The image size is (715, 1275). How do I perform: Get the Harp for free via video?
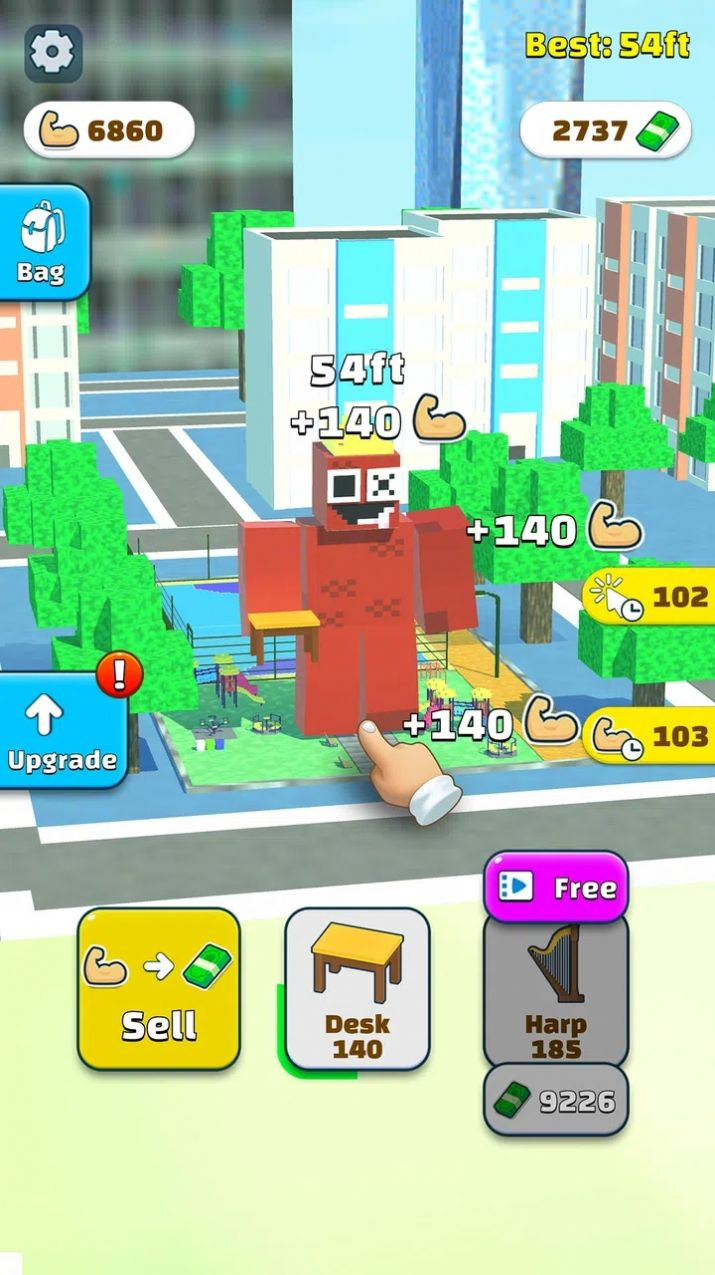556,887
